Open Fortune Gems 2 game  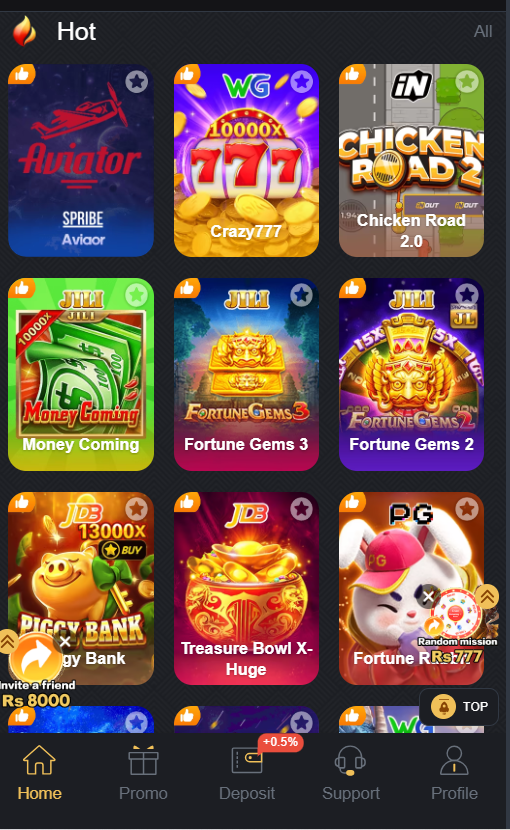coord(411,374)
